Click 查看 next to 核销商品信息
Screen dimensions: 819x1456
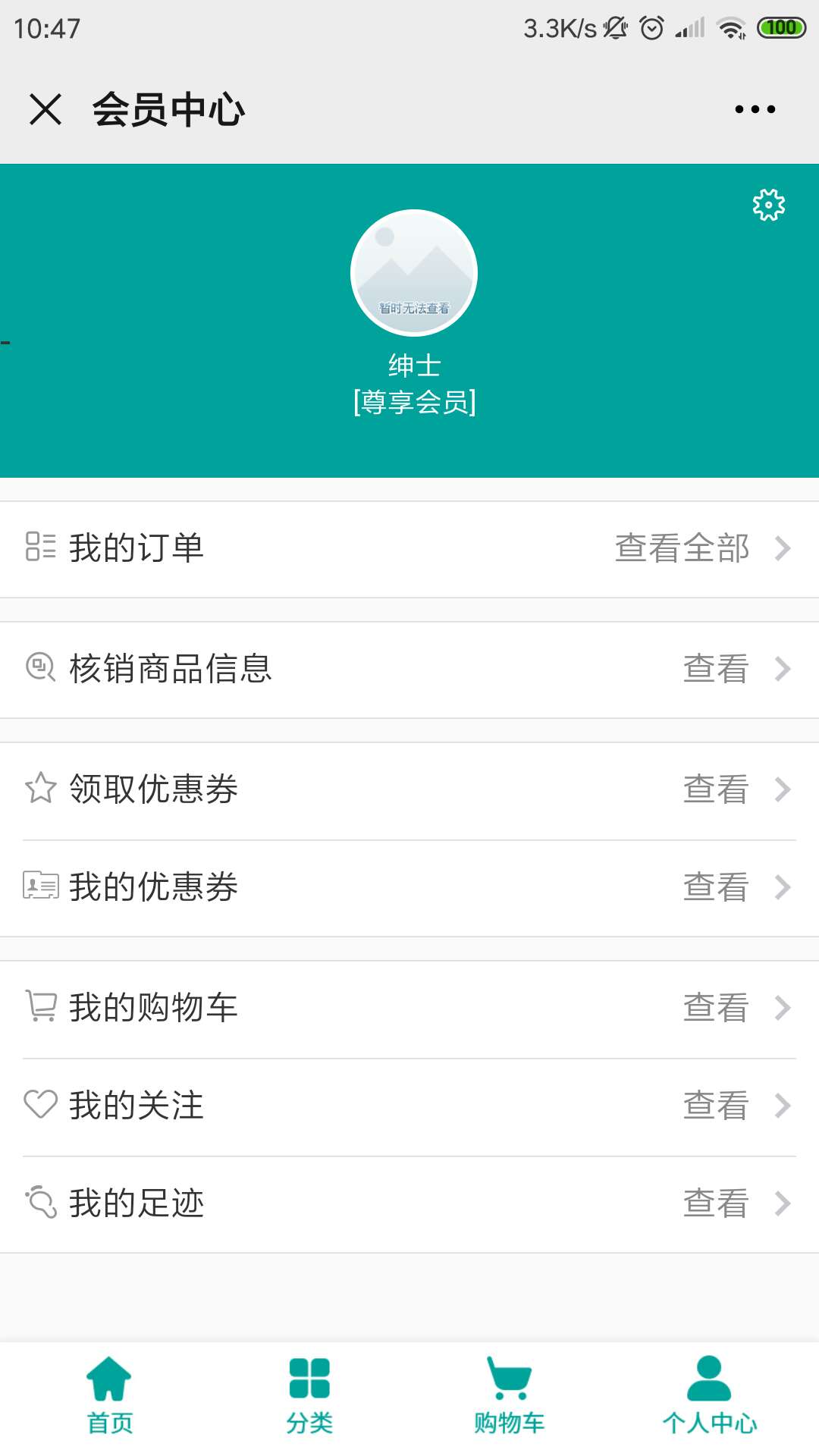click(714, 669)
